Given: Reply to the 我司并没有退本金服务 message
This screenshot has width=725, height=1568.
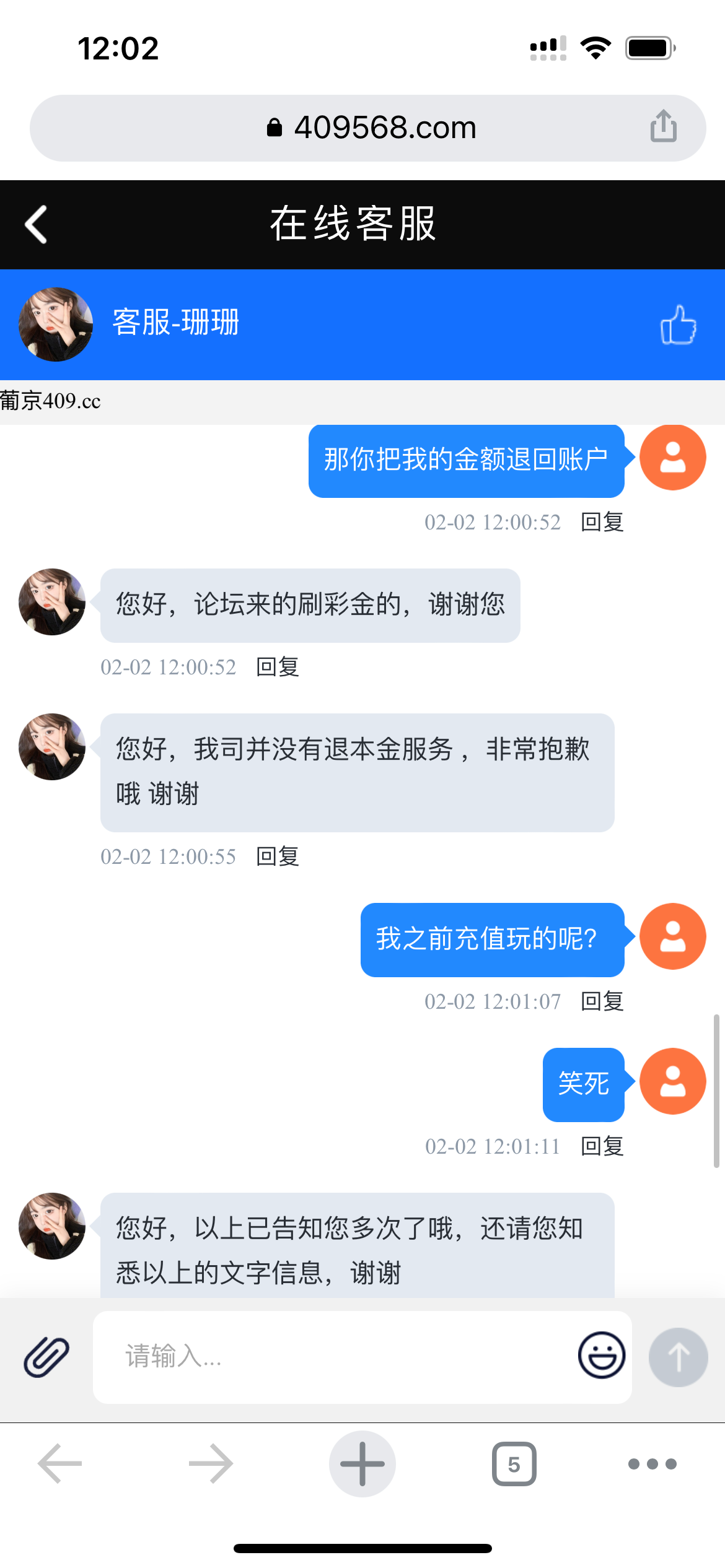Looking at the screenshot, I should pyautogui.click(x=277, y=856).
